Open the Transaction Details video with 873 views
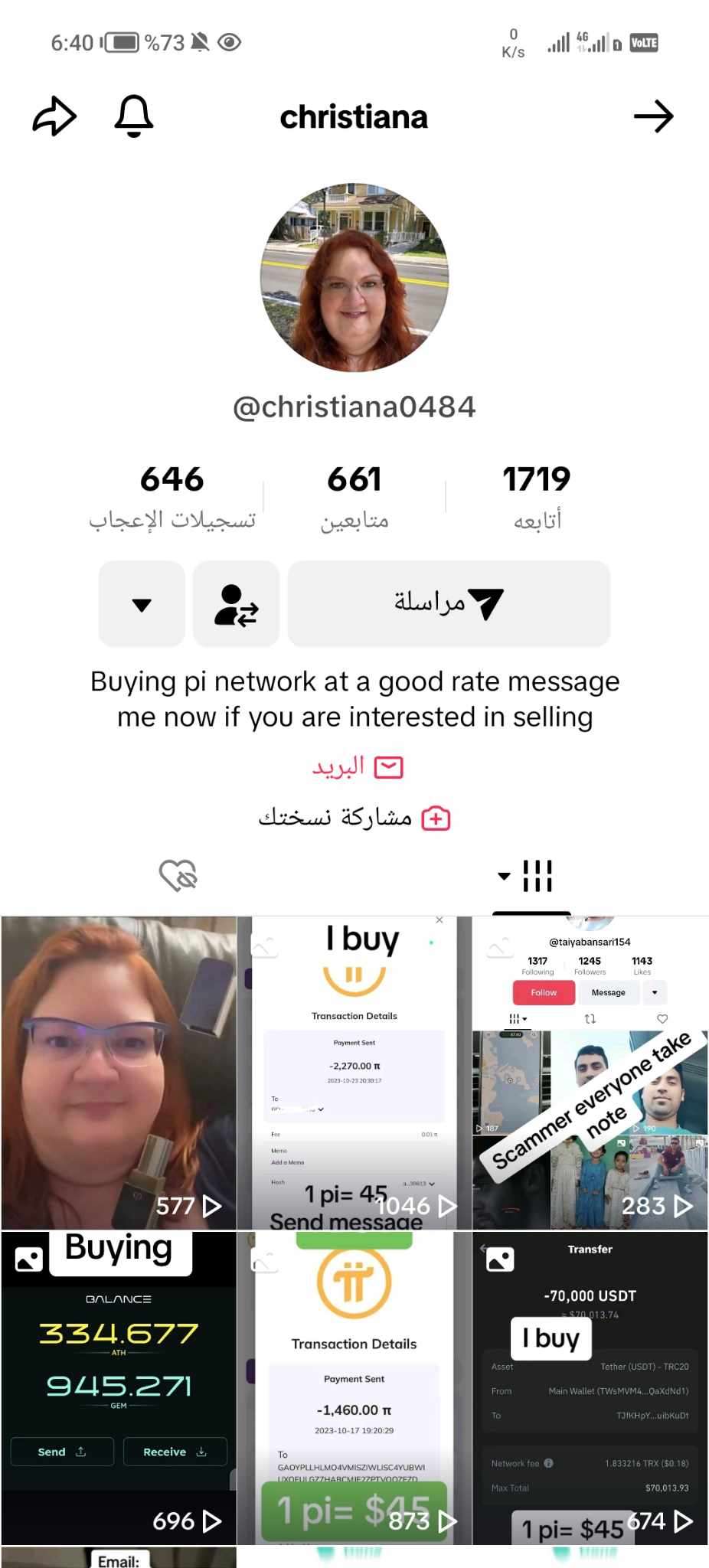709x1568 pixels. (x=354, y=1387)
